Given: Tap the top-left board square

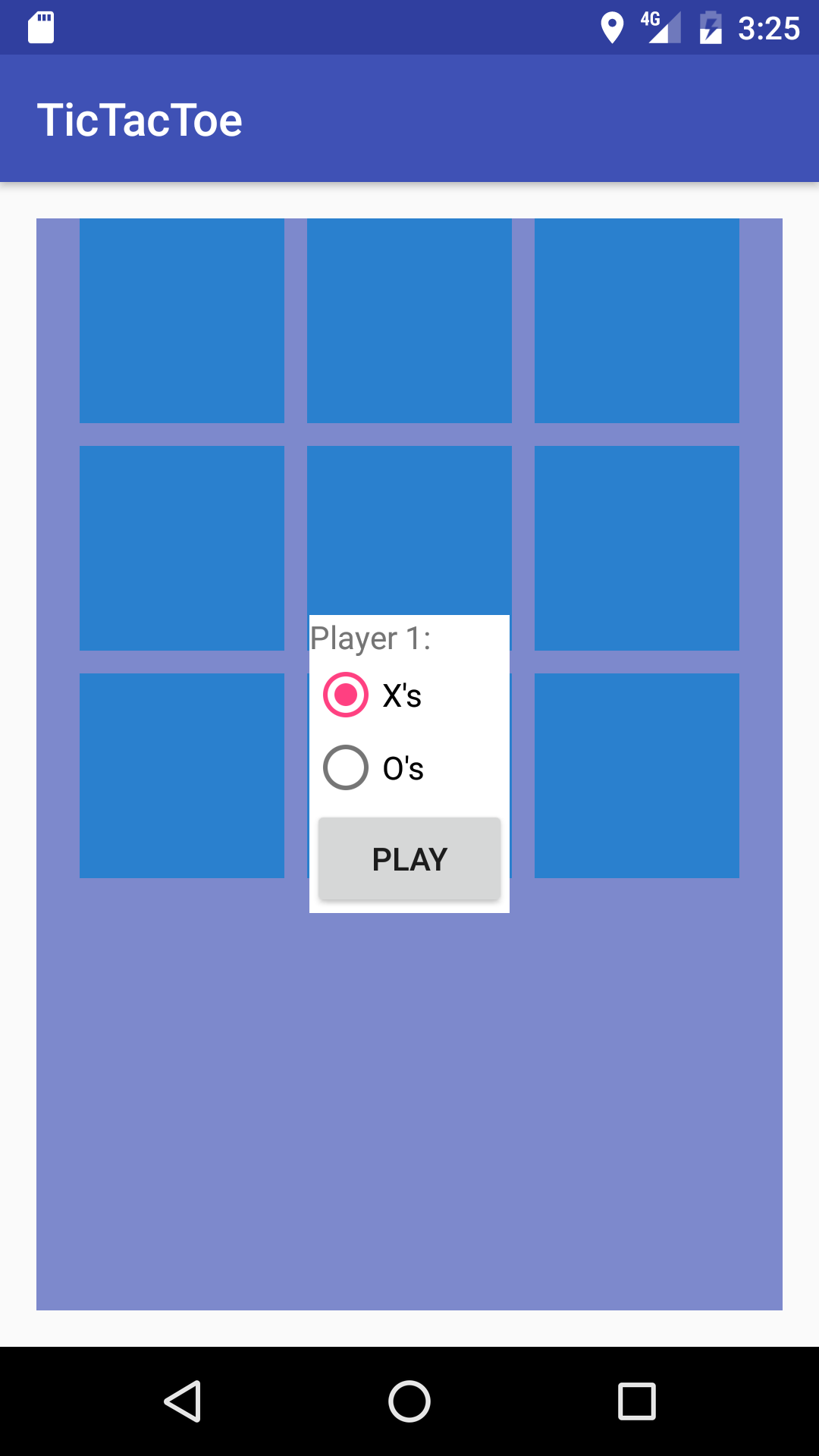Looking at the screenshot, I should click(182, 321).
